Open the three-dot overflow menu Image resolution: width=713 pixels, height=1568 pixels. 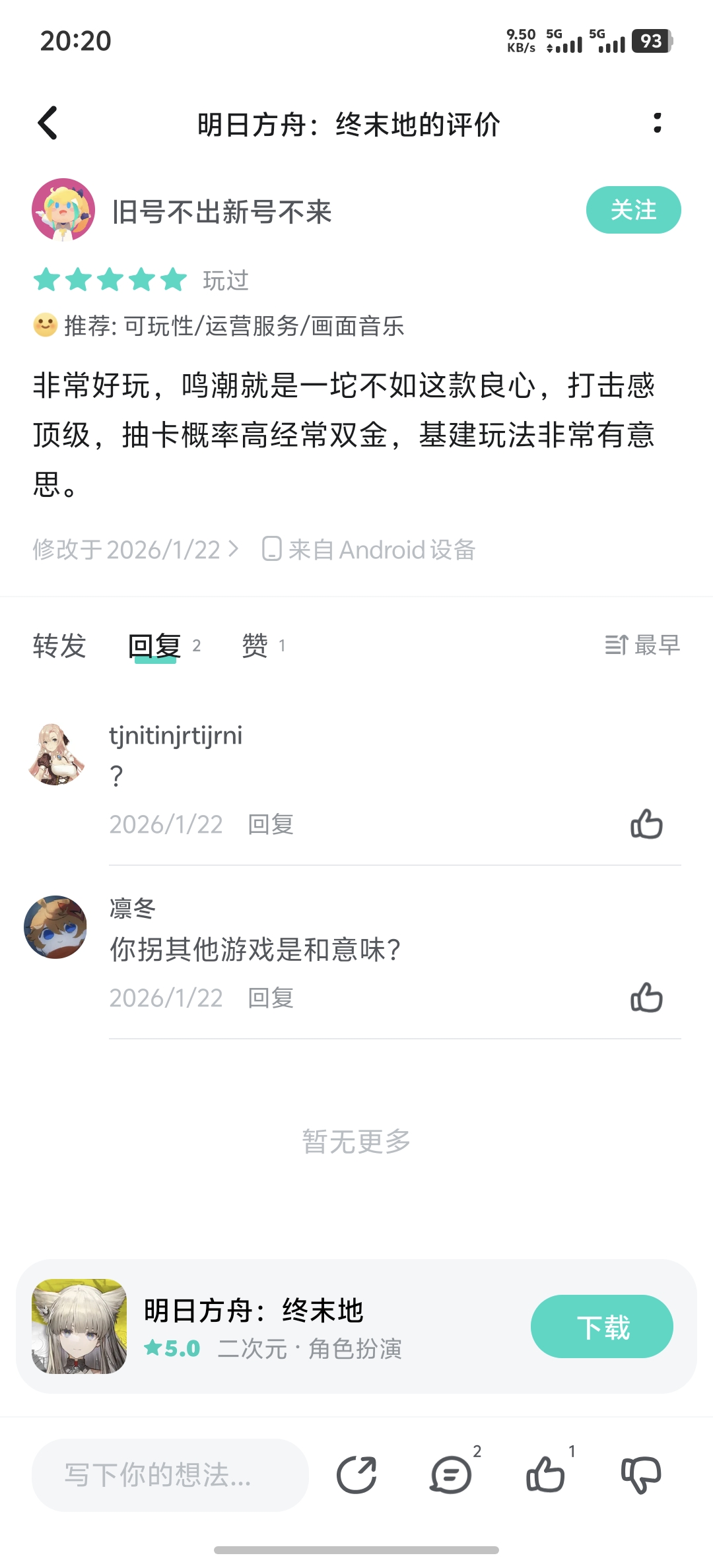coord(657,123)
